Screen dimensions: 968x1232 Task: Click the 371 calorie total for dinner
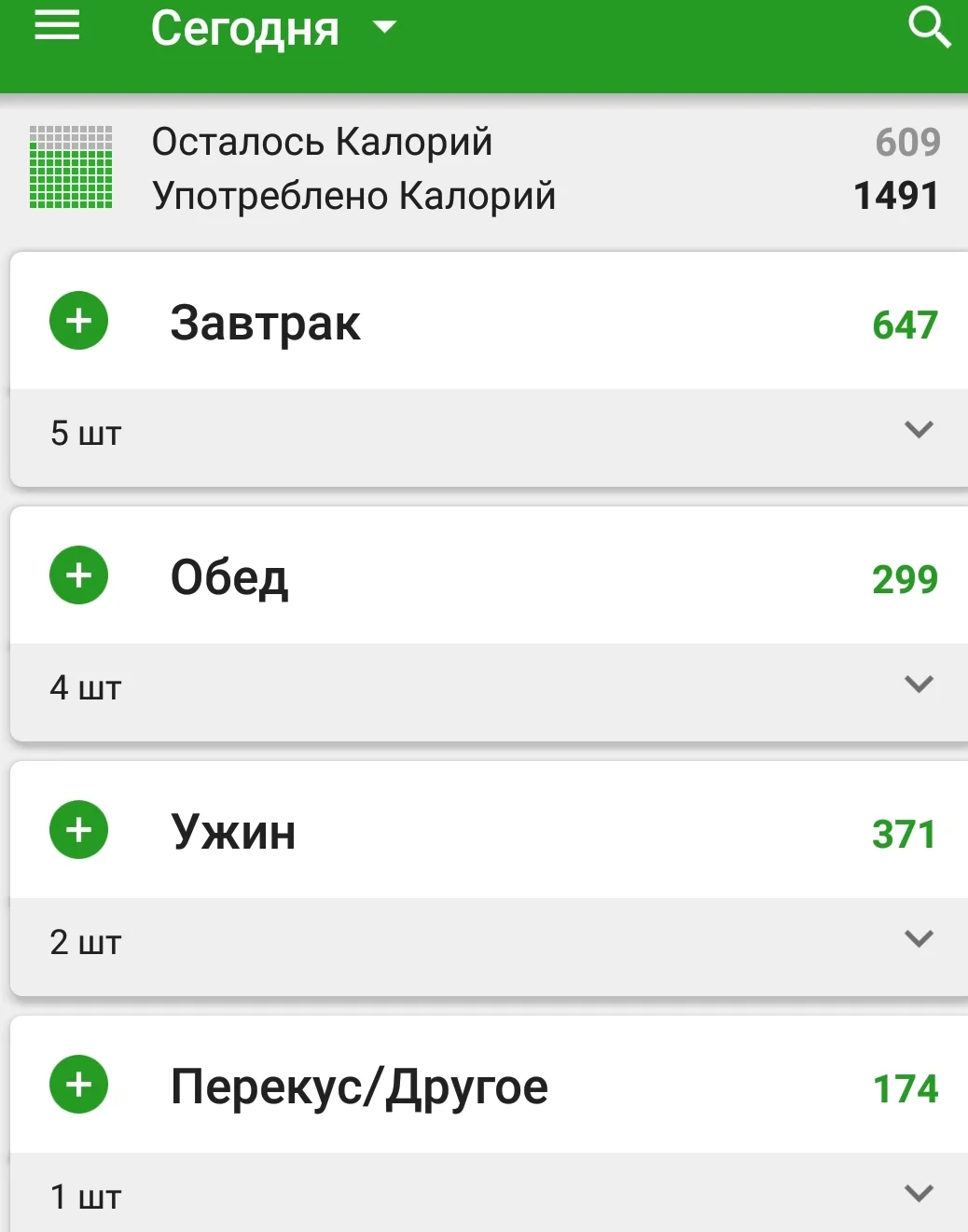903,834
